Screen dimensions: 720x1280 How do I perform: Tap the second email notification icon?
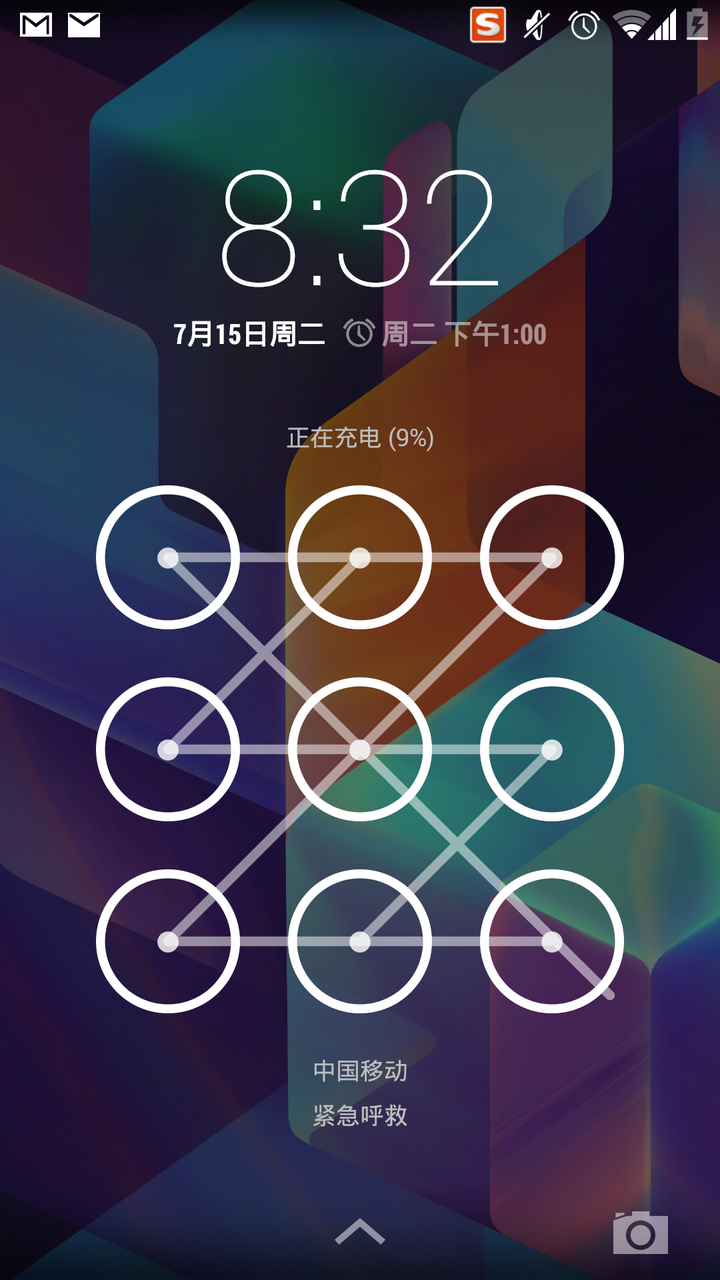tap(82, 23)
